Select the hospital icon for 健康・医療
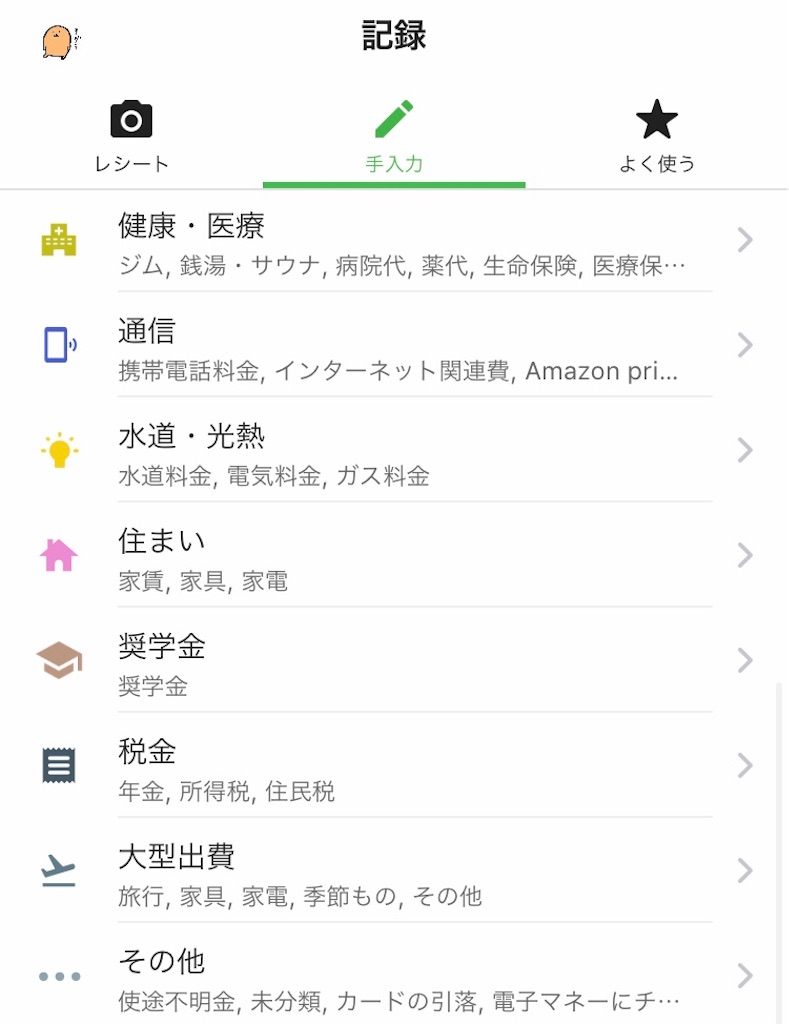The image size is (789, 1024). point(57,240)
